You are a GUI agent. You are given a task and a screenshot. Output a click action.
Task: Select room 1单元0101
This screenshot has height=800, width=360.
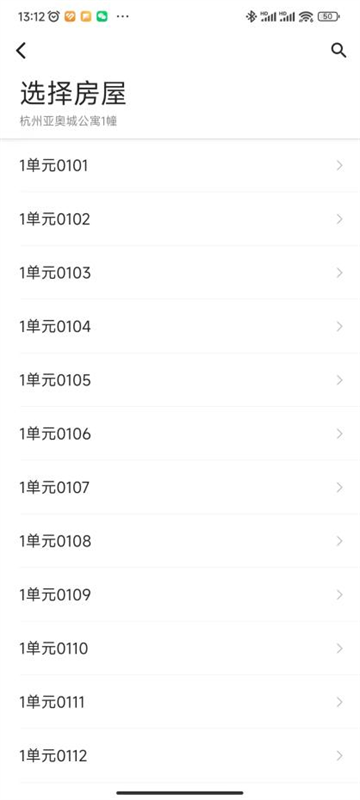[180, 166]
